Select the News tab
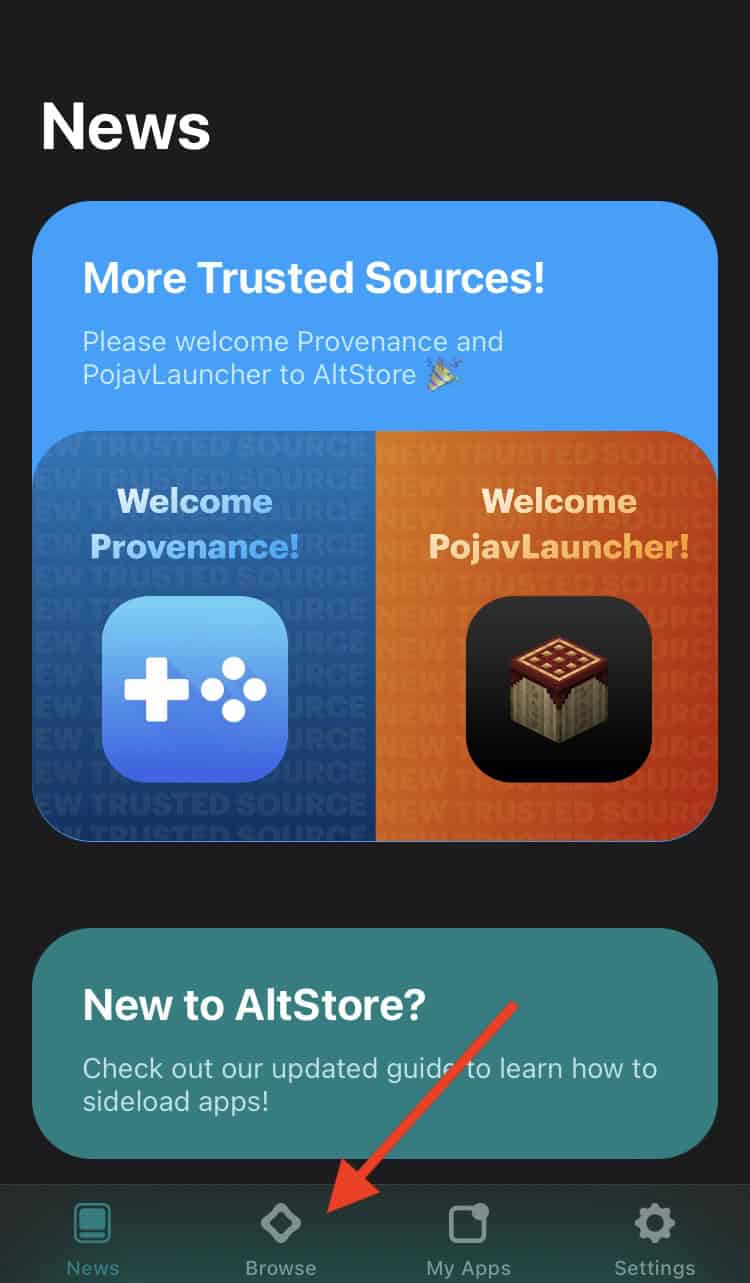The image size is (750, 1283). (93, 1238)
